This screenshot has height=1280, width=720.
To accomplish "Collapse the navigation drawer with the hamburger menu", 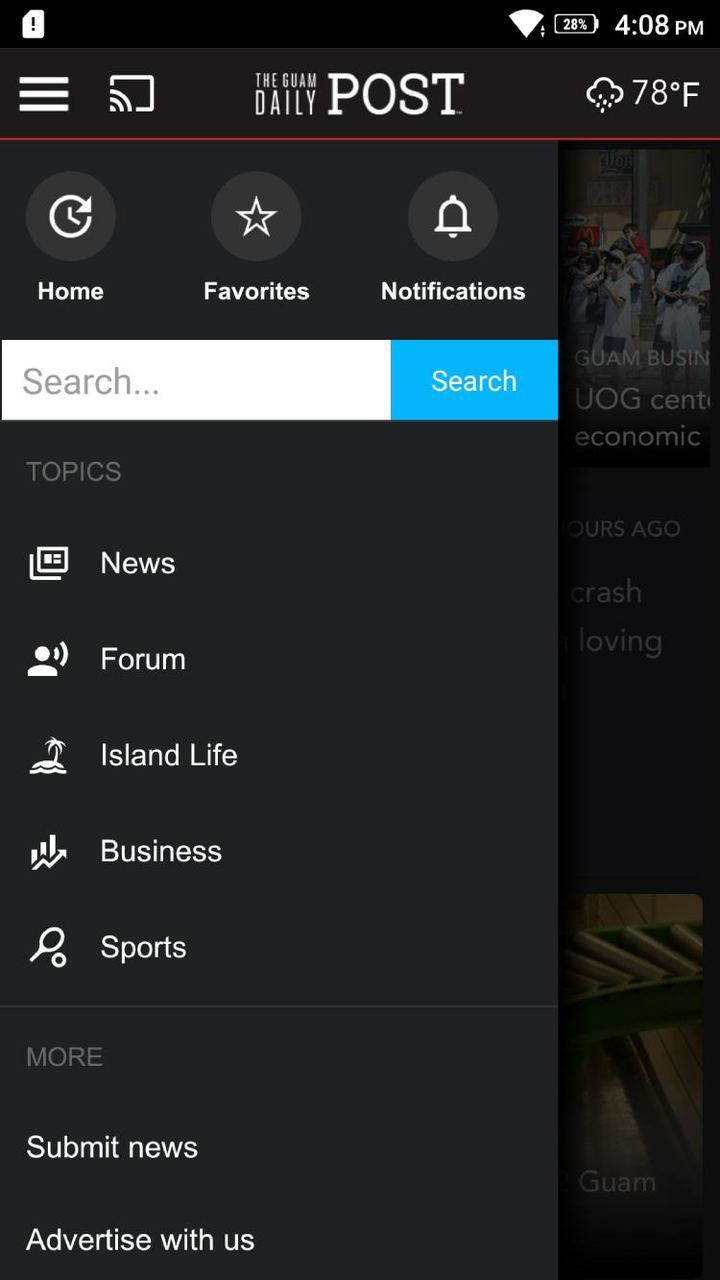I will [x=43, y=93].
